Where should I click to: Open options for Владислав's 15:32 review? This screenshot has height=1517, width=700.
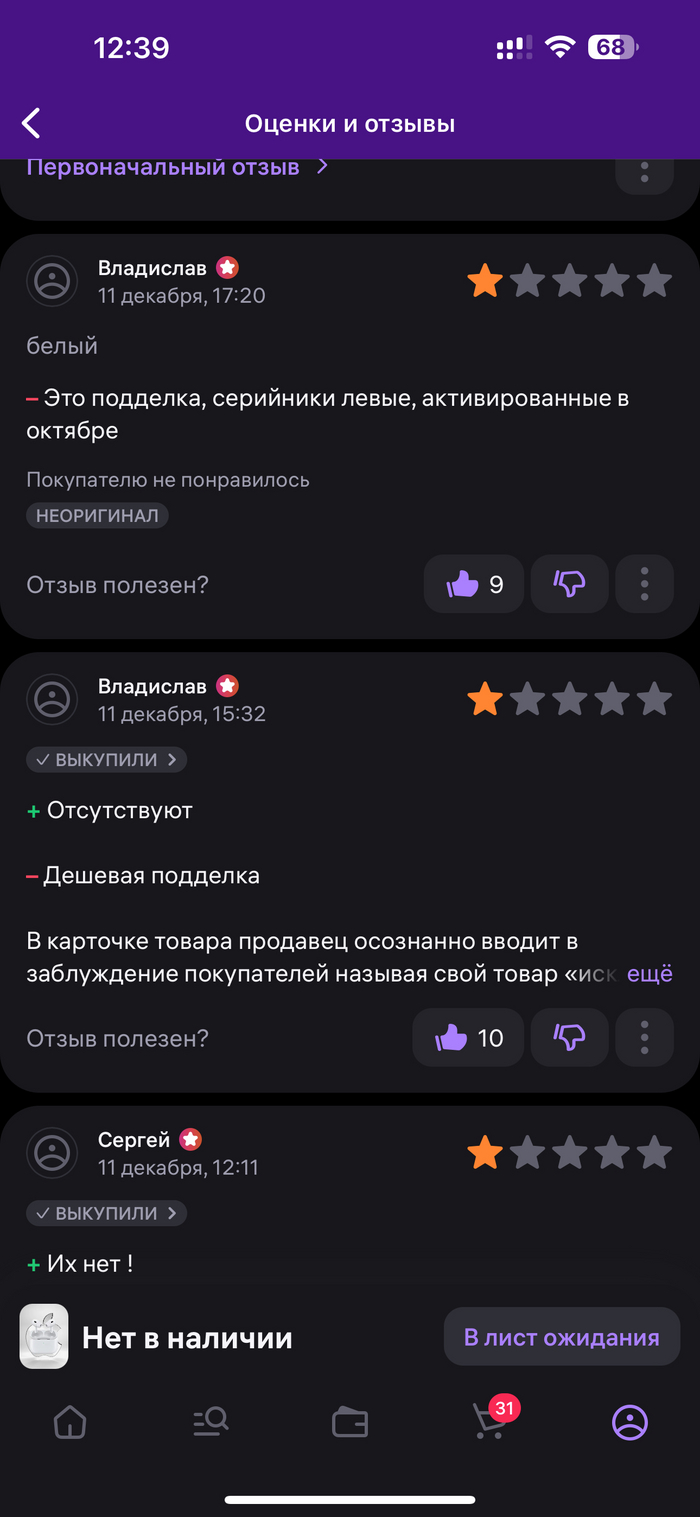coord(644,1038)
